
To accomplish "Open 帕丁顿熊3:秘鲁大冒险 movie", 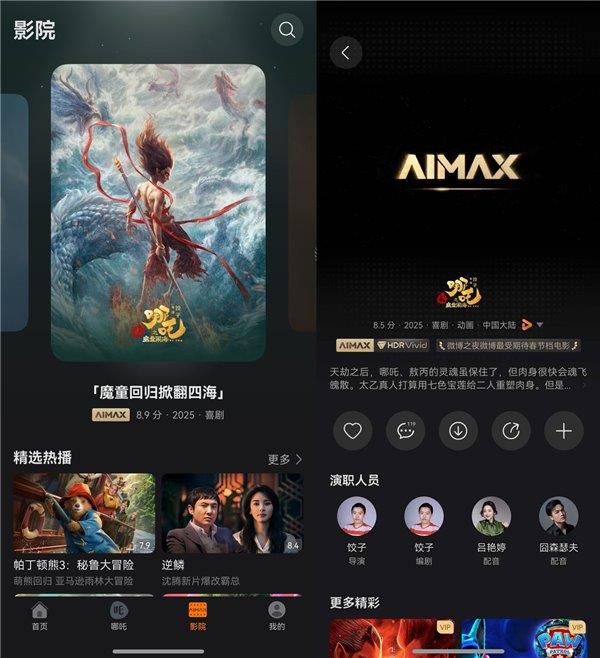I will (x=84, y=513).
